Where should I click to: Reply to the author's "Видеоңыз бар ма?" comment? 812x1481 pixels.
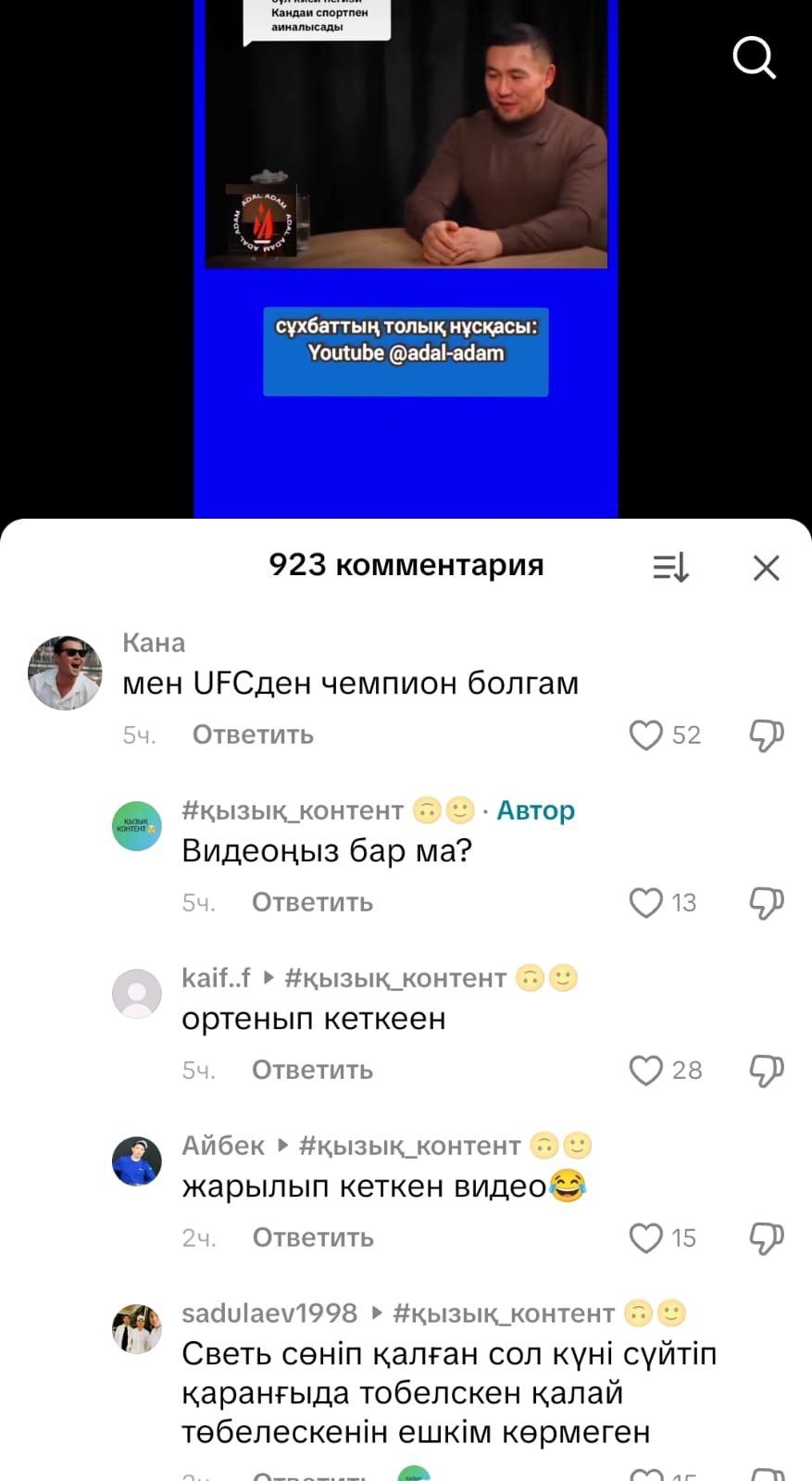(x=312, y=903)
